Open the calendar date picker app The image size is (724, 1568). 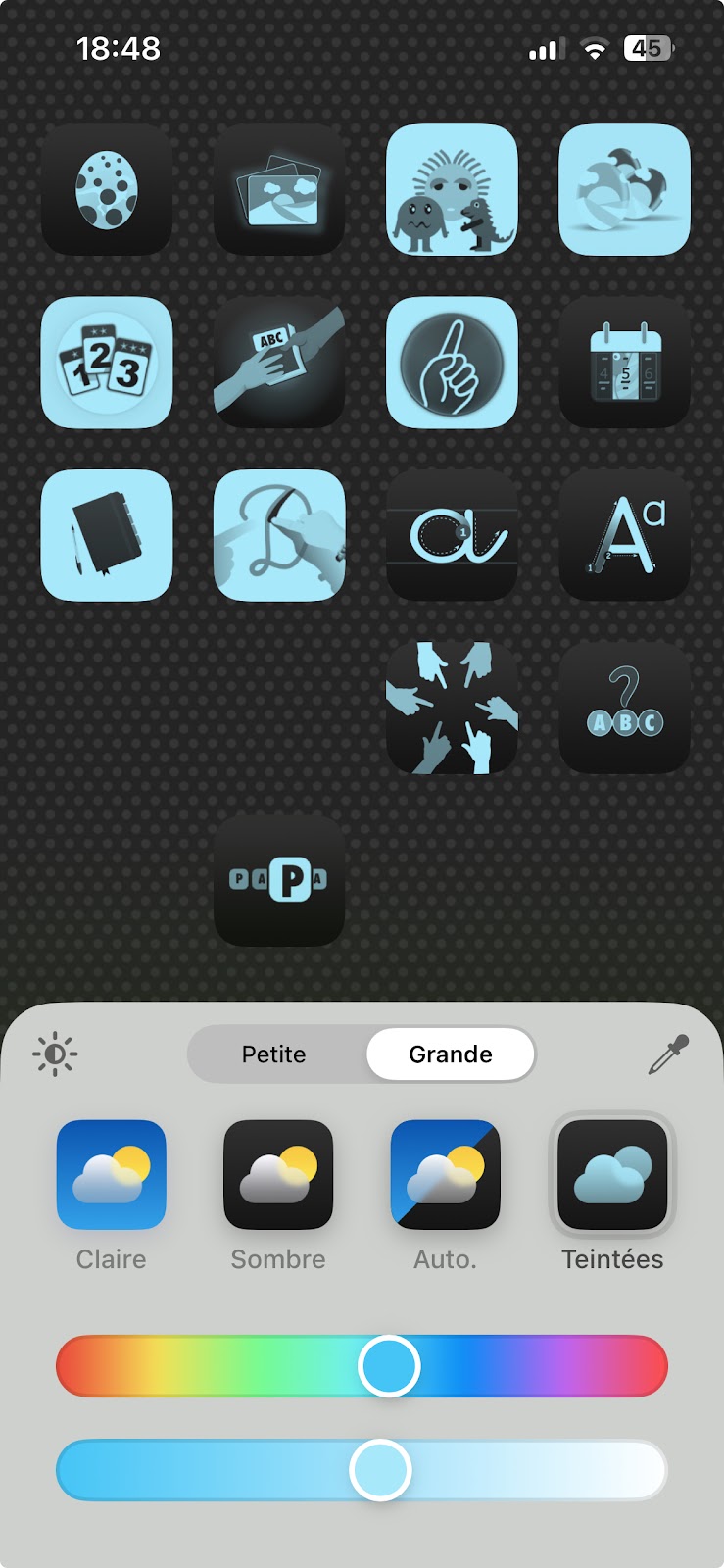[x=624, y=363]
